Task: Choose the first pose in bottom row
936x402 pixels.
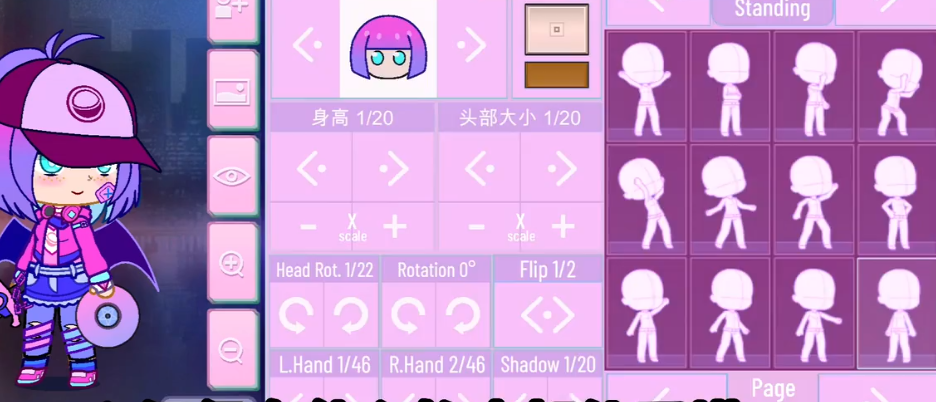Action: click(x=646, y=313)
